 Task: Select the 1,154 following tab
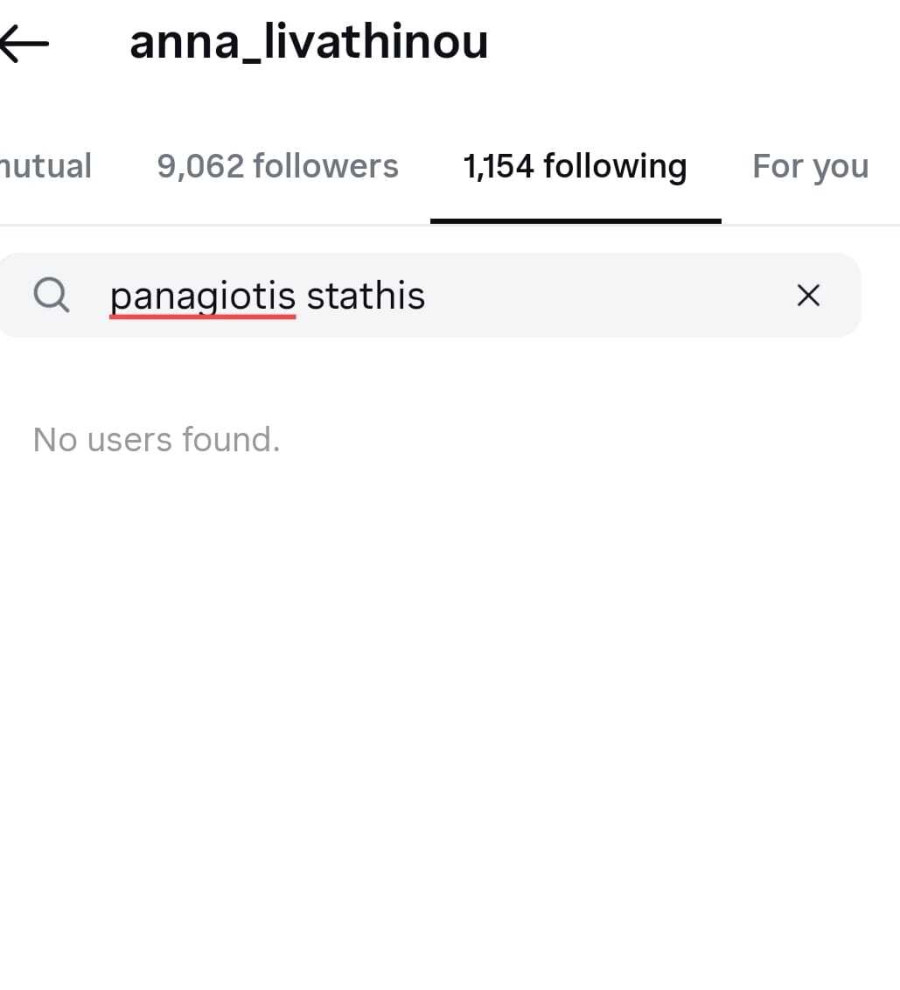tap(574, 166)
